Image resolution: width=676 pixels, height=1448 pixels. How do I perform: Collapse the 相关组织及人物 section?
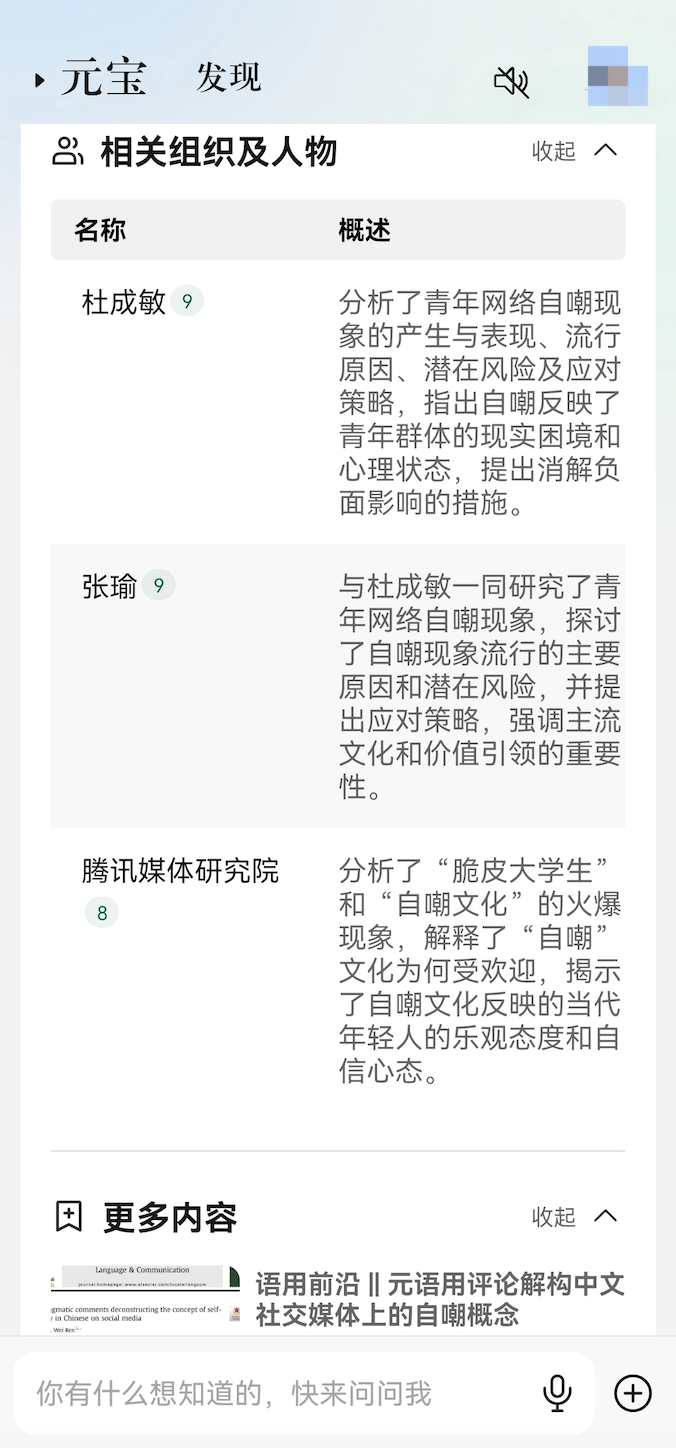(575, 151)
